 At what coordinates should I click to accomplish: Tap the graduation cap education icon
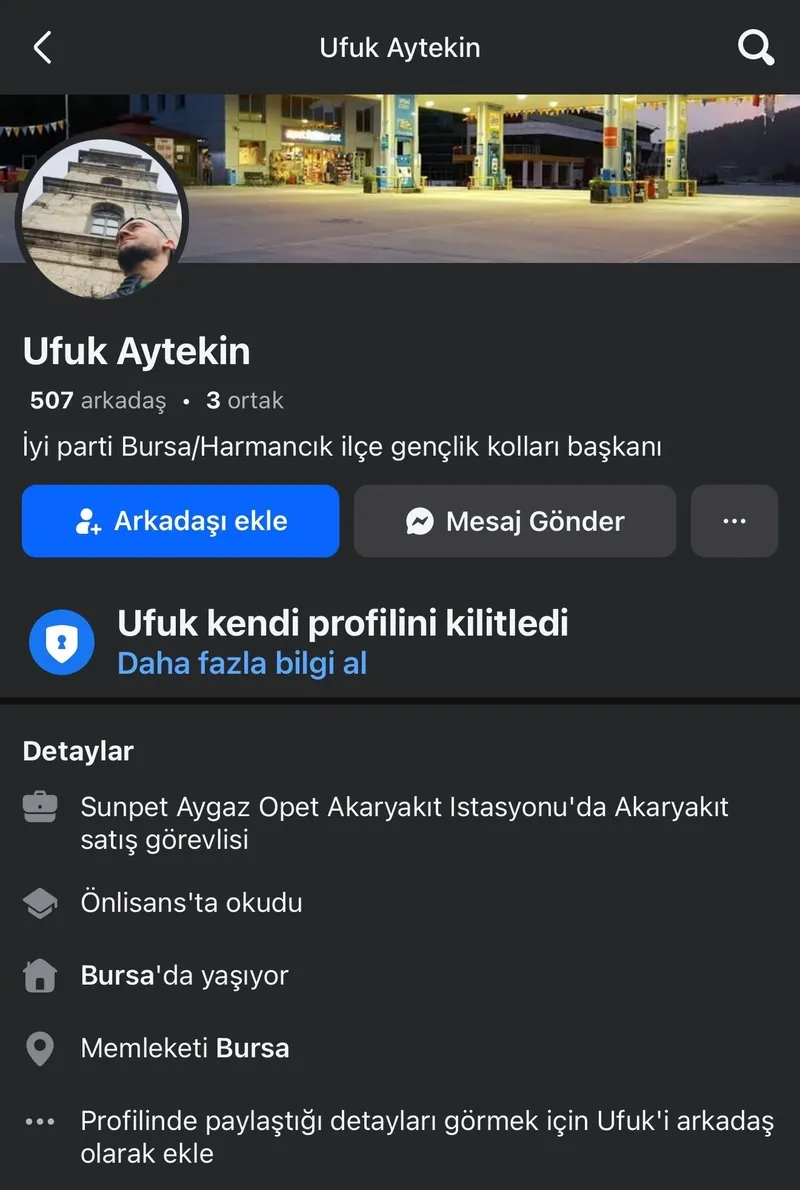(x=40, y=901)
